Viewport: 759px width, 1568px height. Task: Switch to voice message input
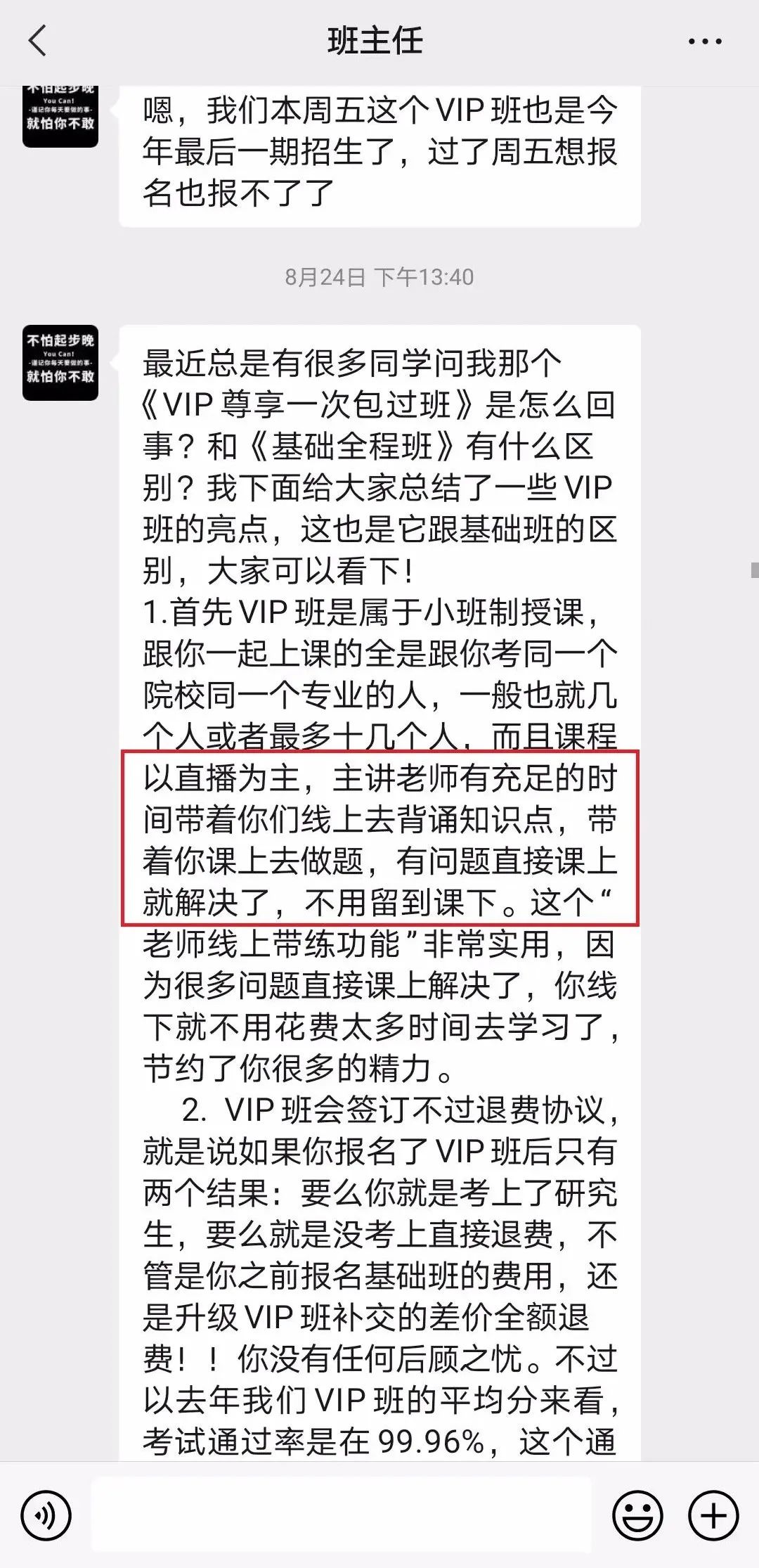46,1516
